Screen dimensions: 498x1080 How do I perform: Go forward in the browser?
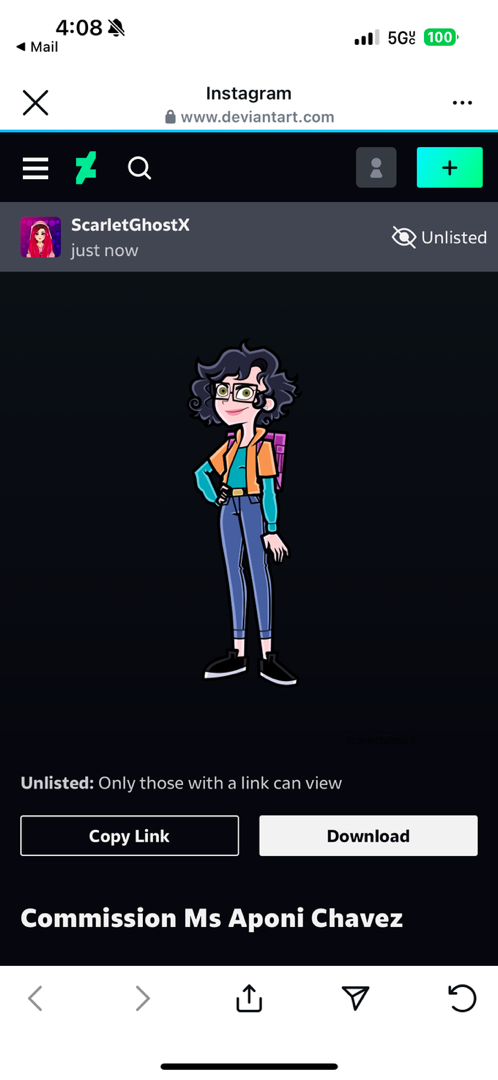(x=142, y=997)
